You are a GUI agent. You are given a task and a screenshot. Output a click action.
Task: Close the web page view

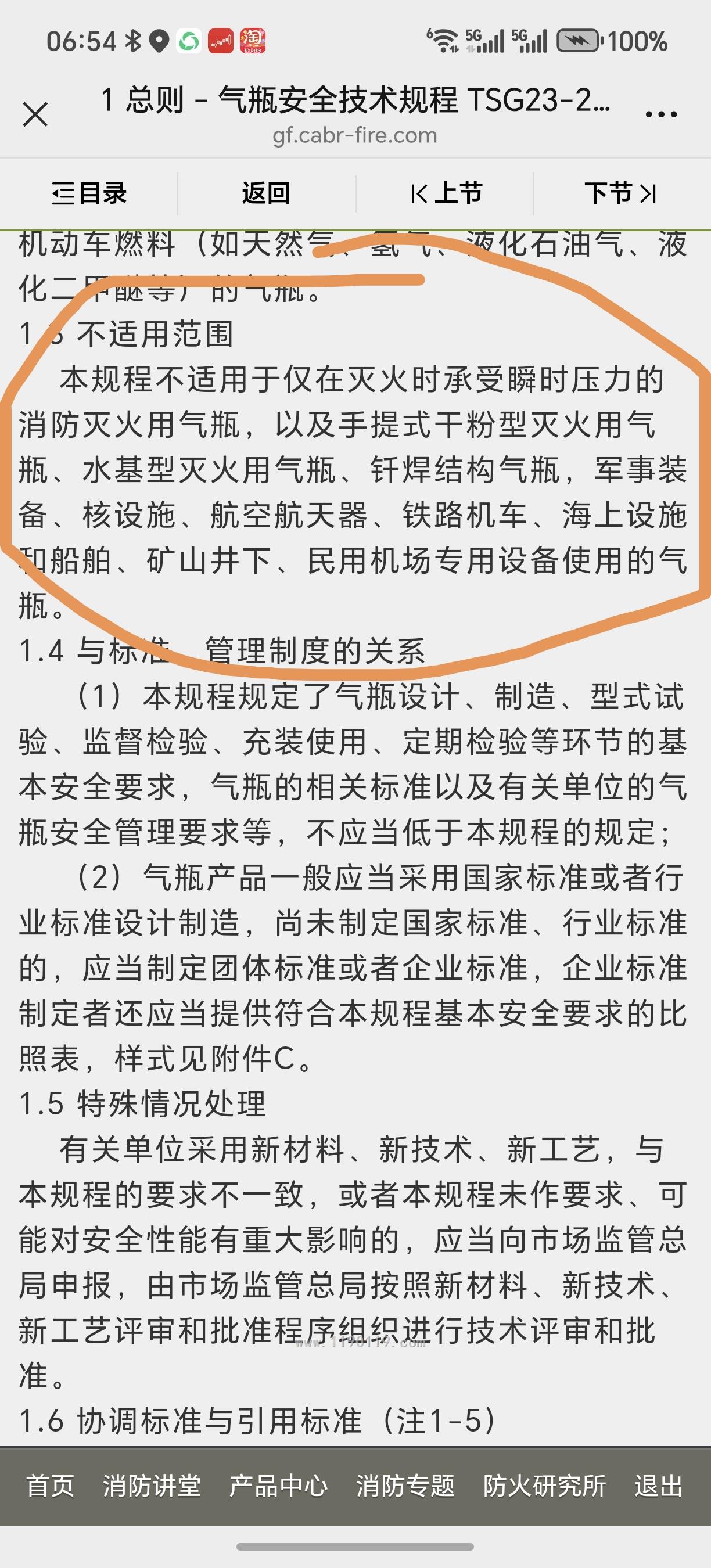pos(35,114)
